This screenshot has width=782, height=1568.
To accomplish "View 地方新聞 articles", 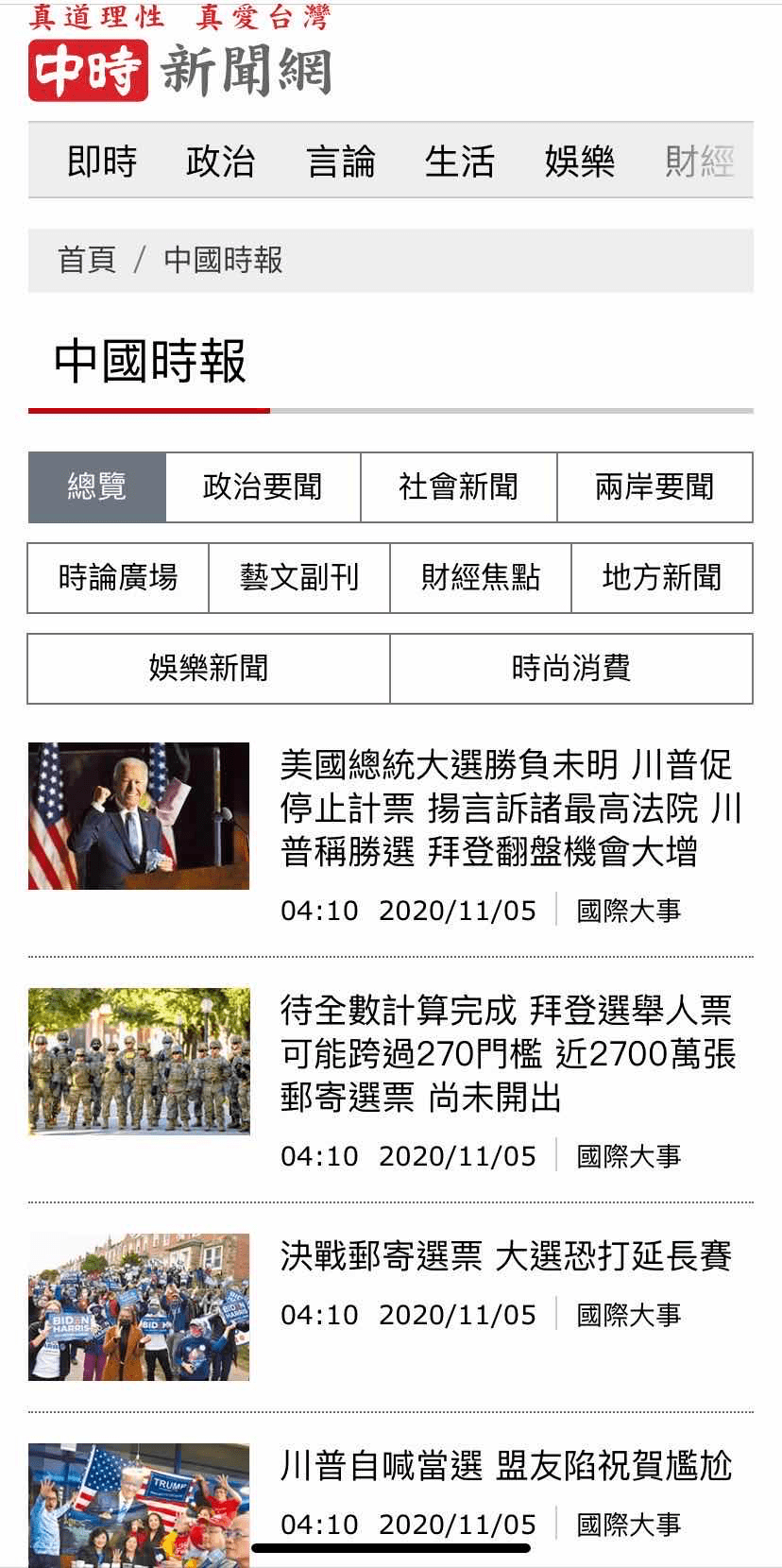I will click(662, 578).
